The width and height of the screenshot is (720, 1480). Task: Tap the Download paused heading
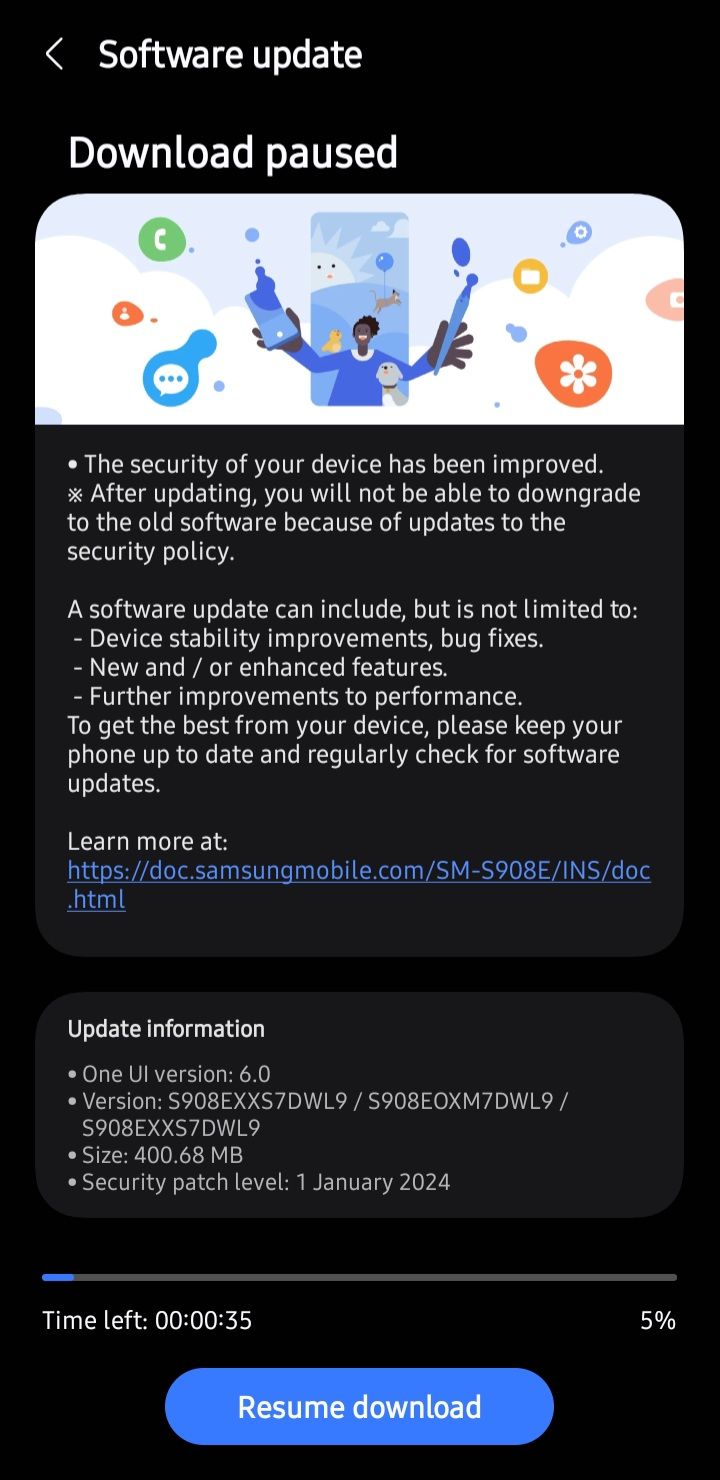click(x=232, y=152)
